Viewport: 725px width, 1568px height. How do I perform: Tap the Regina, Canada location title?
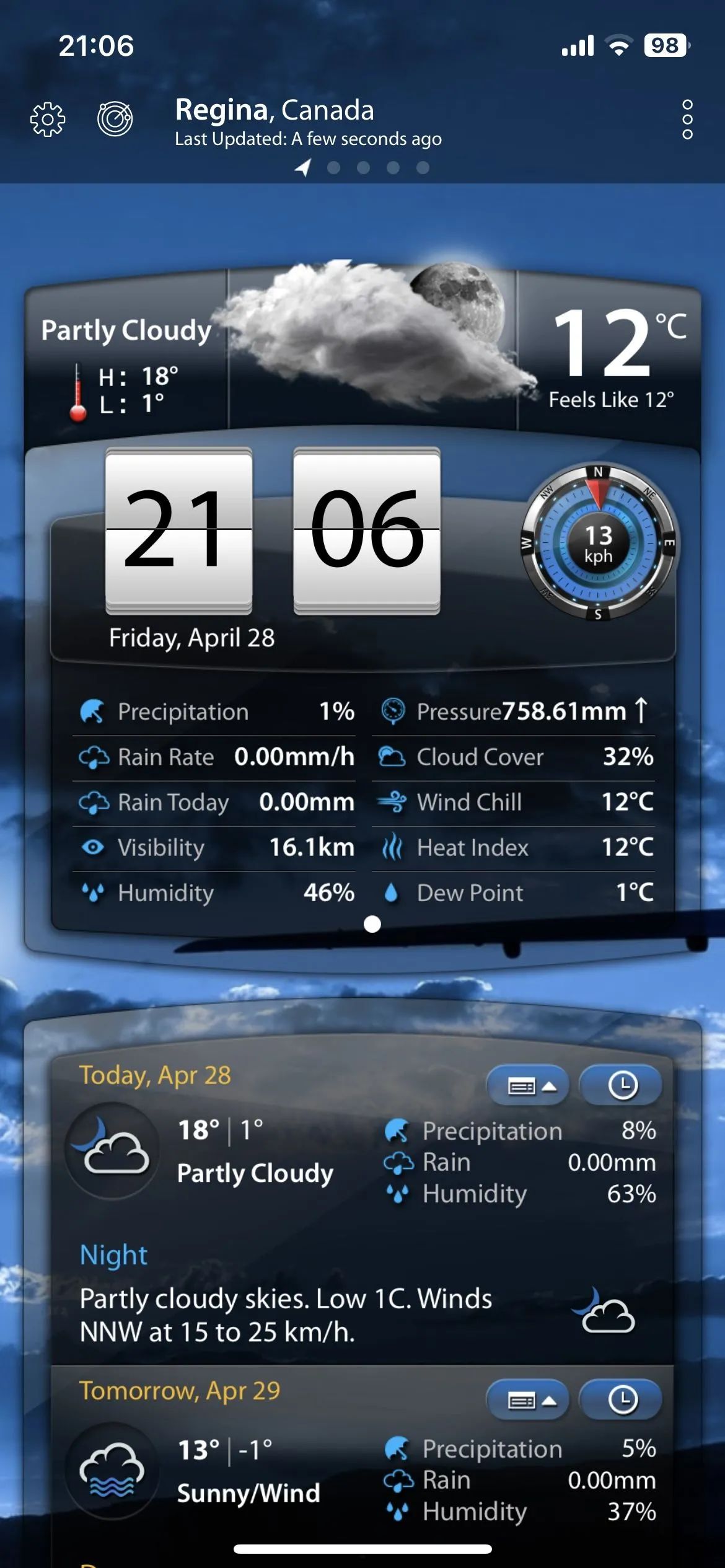pos(275,110)
